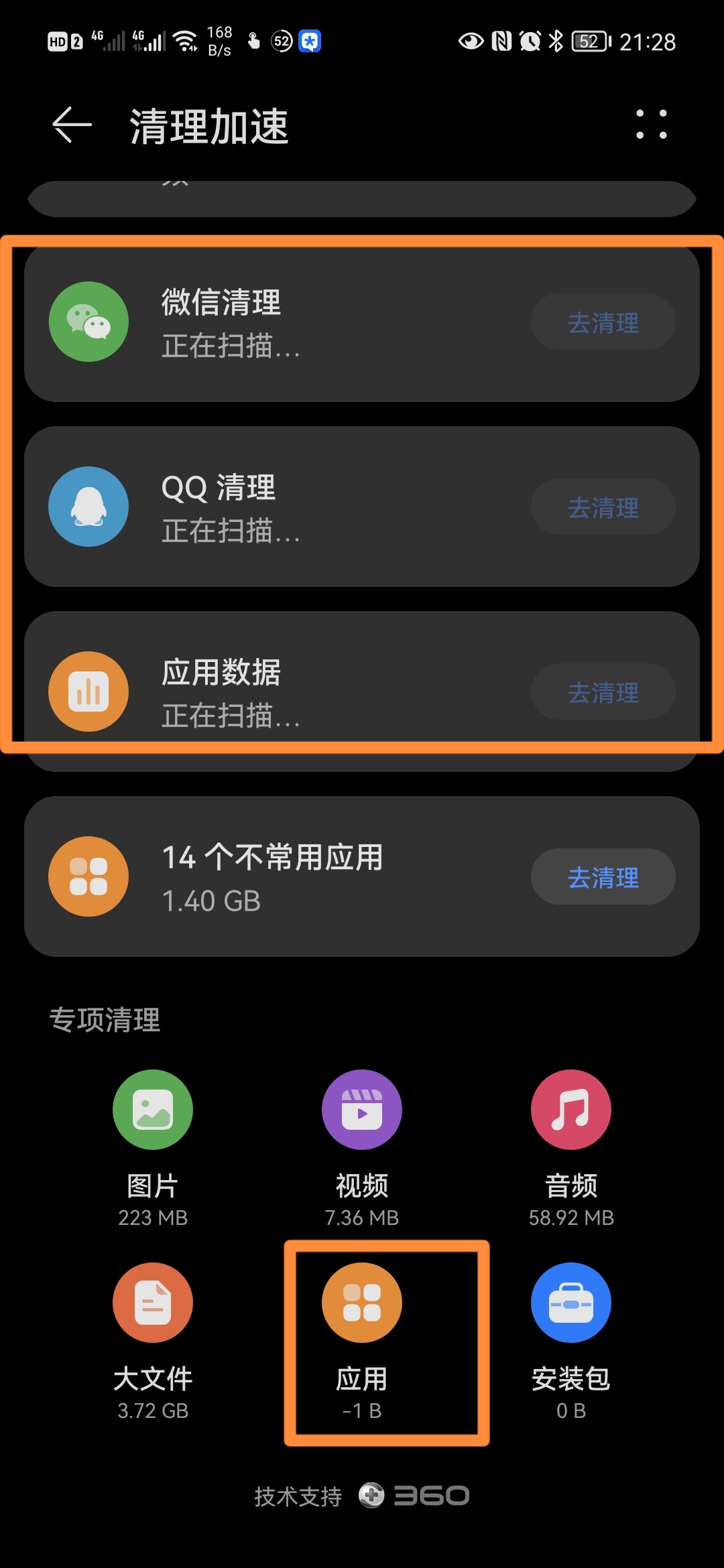Tap the 应用数据 data chart icon
The width and height of the screenshot is (724, 1568).
[88, 692]
